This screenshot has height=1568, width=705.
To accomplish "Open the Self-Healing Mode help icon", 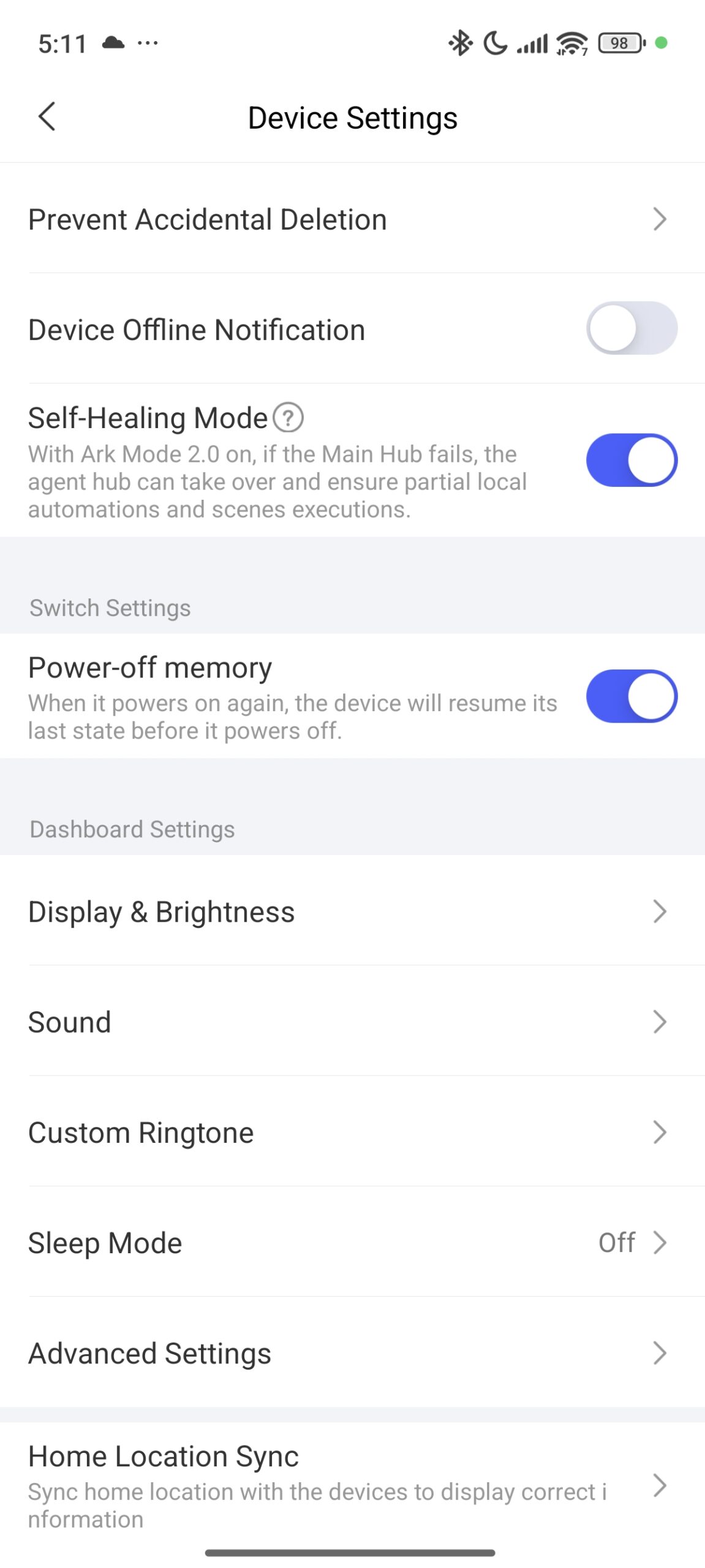I will 288,418.
